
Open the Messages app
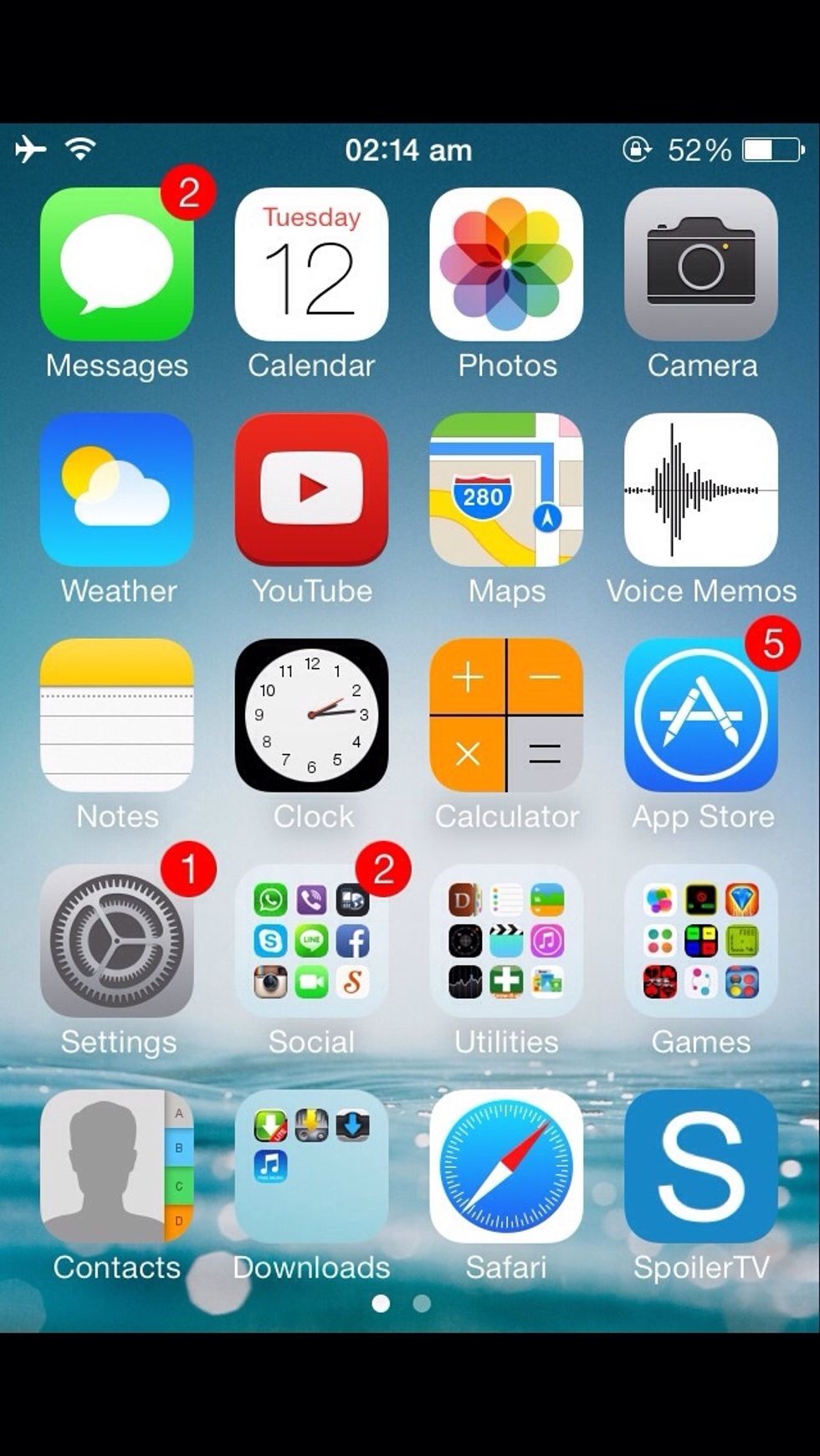click(x=117, y=264)
